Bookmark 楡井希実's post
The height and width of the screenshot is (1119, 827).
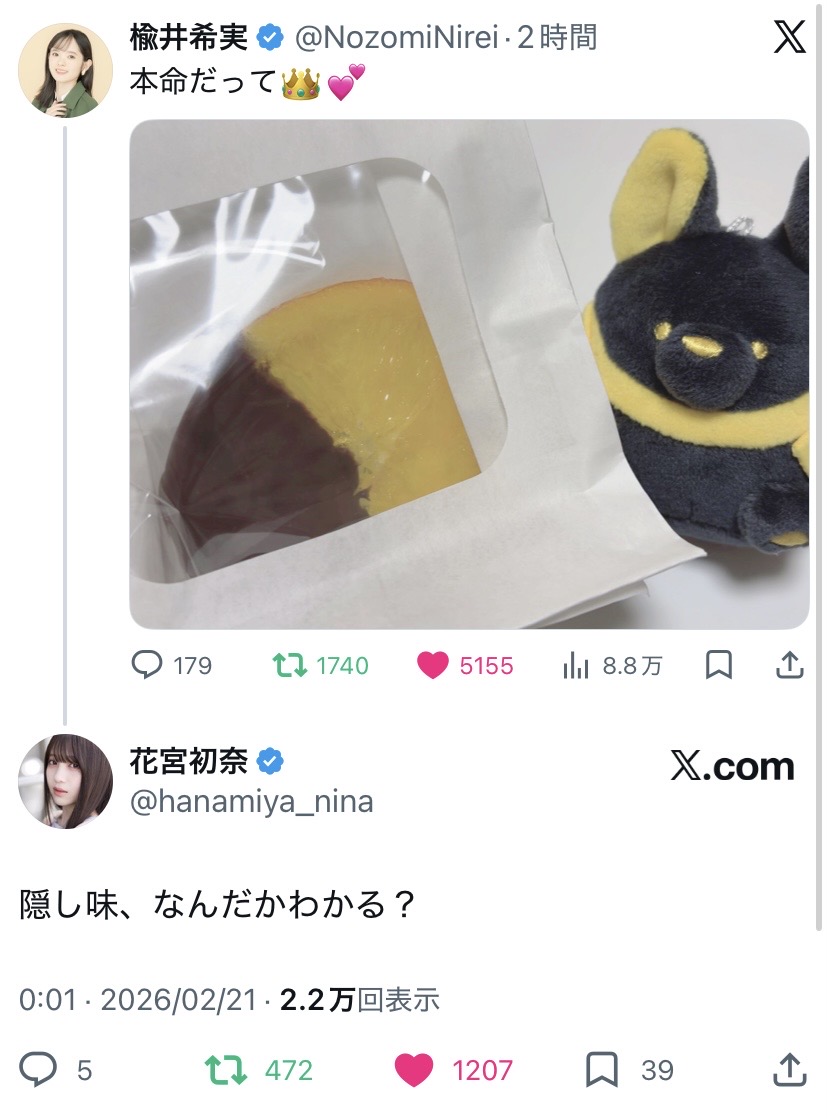718,665
